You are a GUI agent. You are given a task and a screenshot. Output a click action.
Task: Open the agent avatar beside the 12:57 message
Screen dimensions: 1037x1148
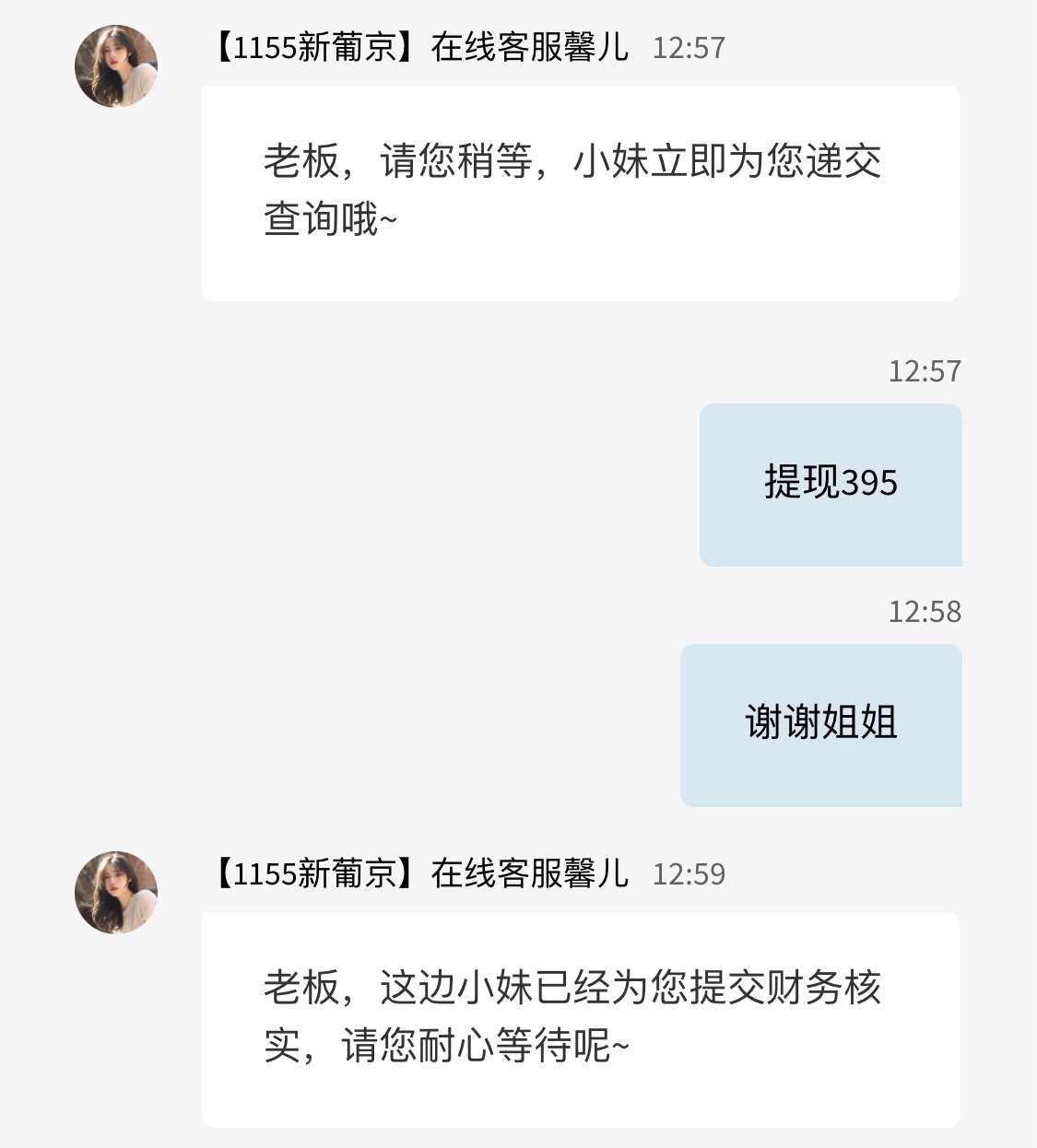tap(116, 66)
